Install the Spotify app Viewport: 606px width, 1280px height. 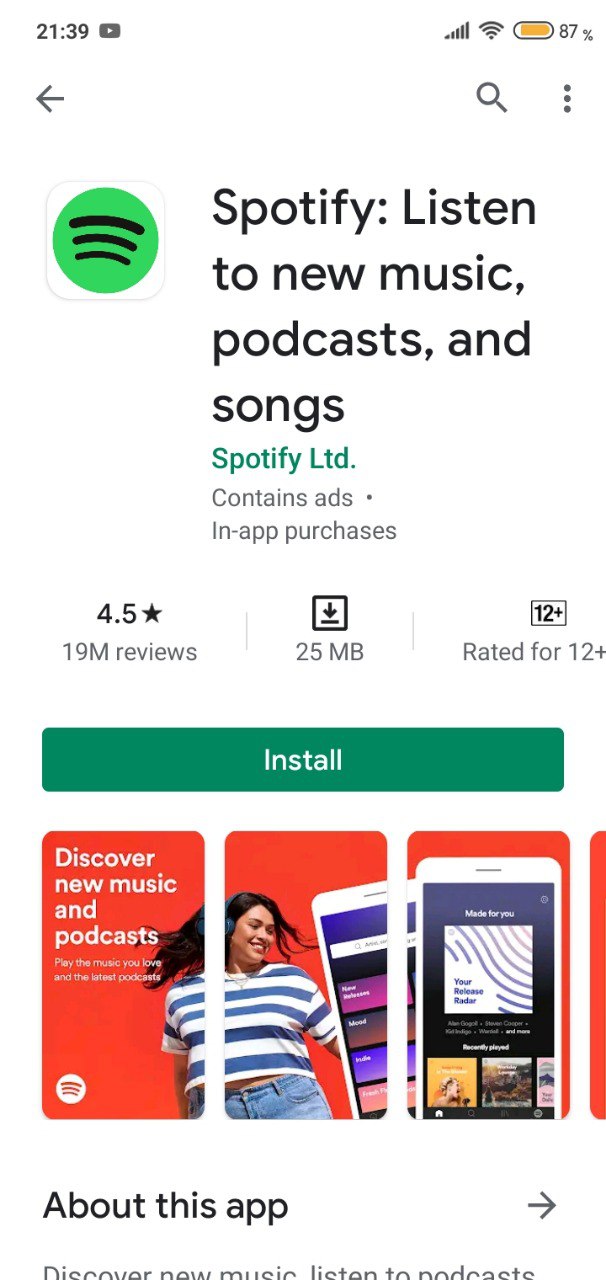pos(302,760)
